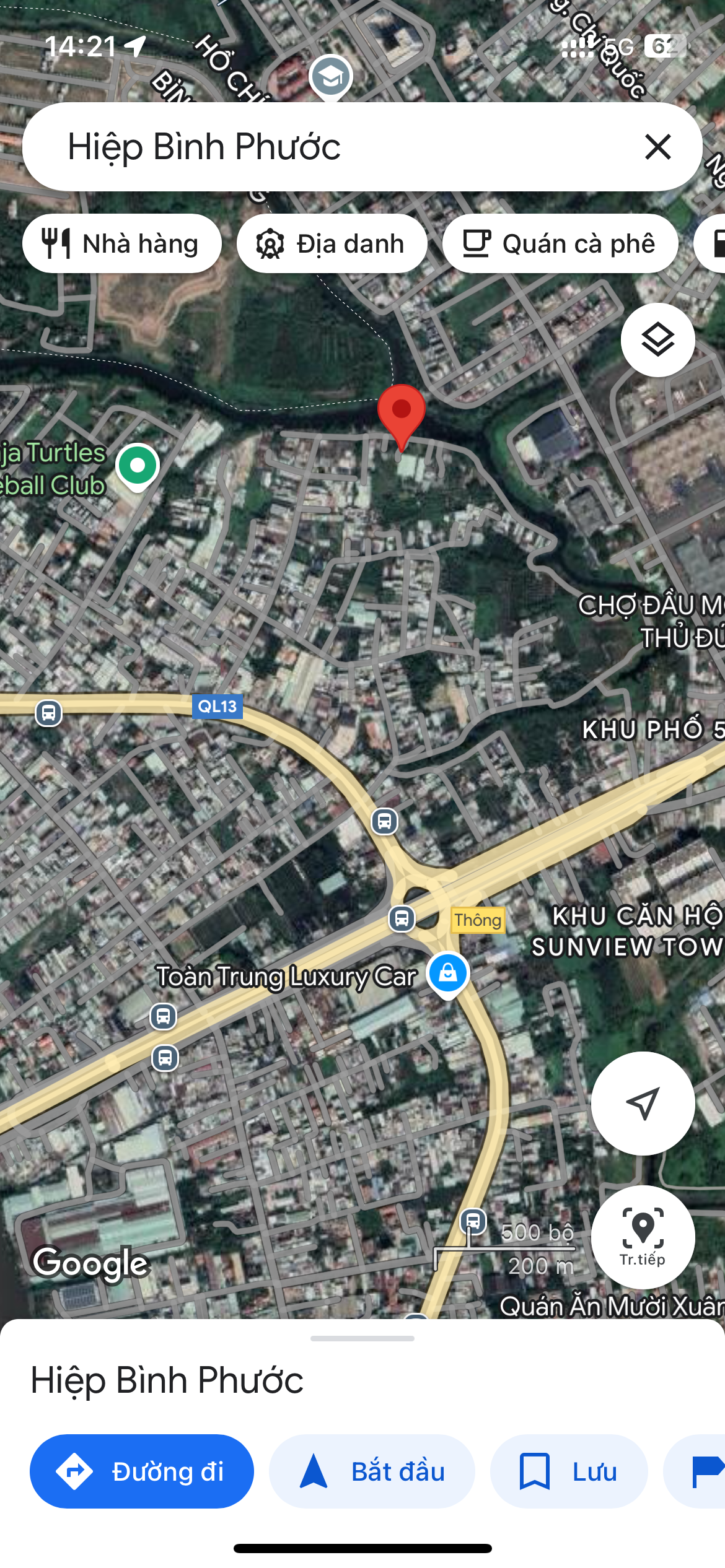Clear the Hiệp Bình Phước search
The height and width of the screenshot is (1568, 725).
pyautogui.click(x=657, y=147)
